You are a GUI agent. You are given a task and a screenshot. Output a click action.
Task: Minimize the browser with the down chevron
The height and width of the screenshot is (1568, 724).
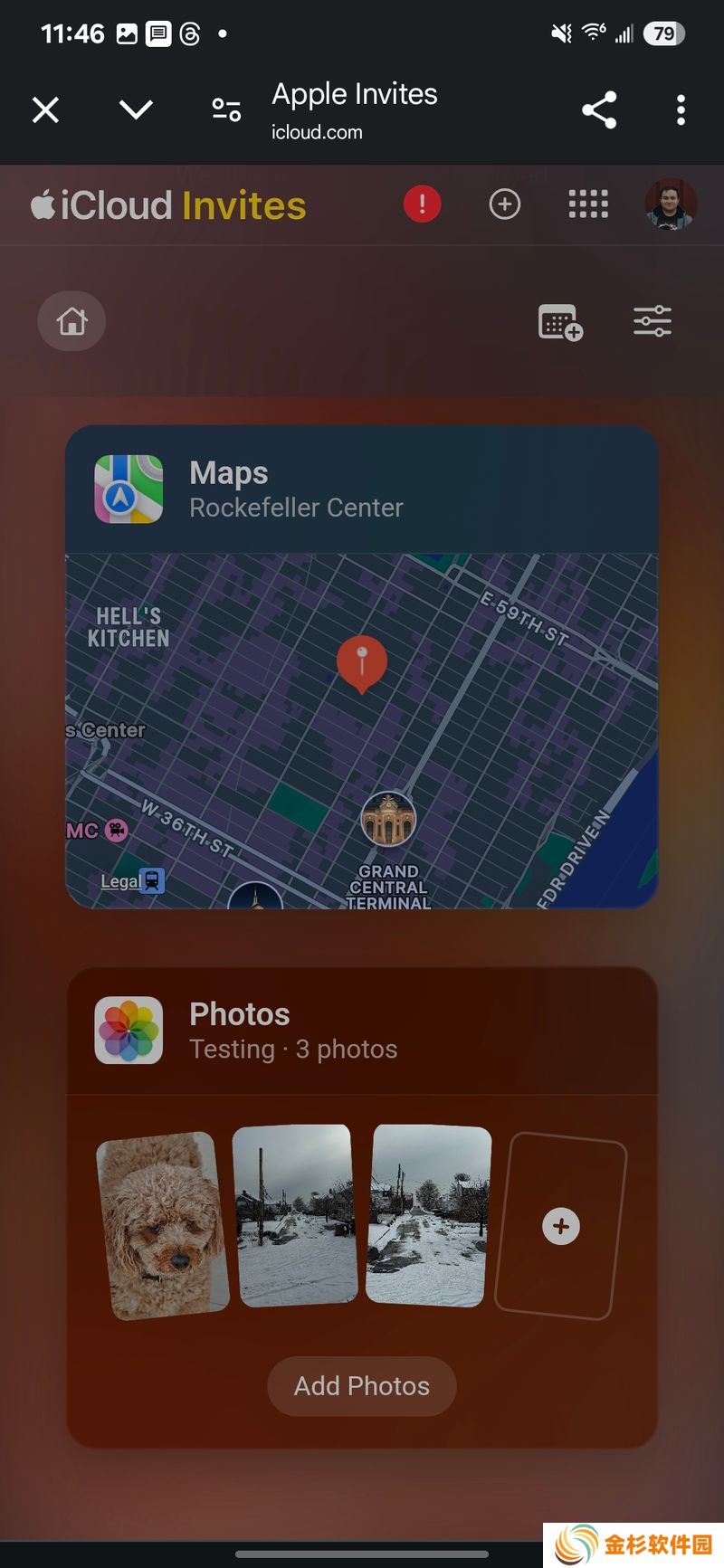click(136, 110)
